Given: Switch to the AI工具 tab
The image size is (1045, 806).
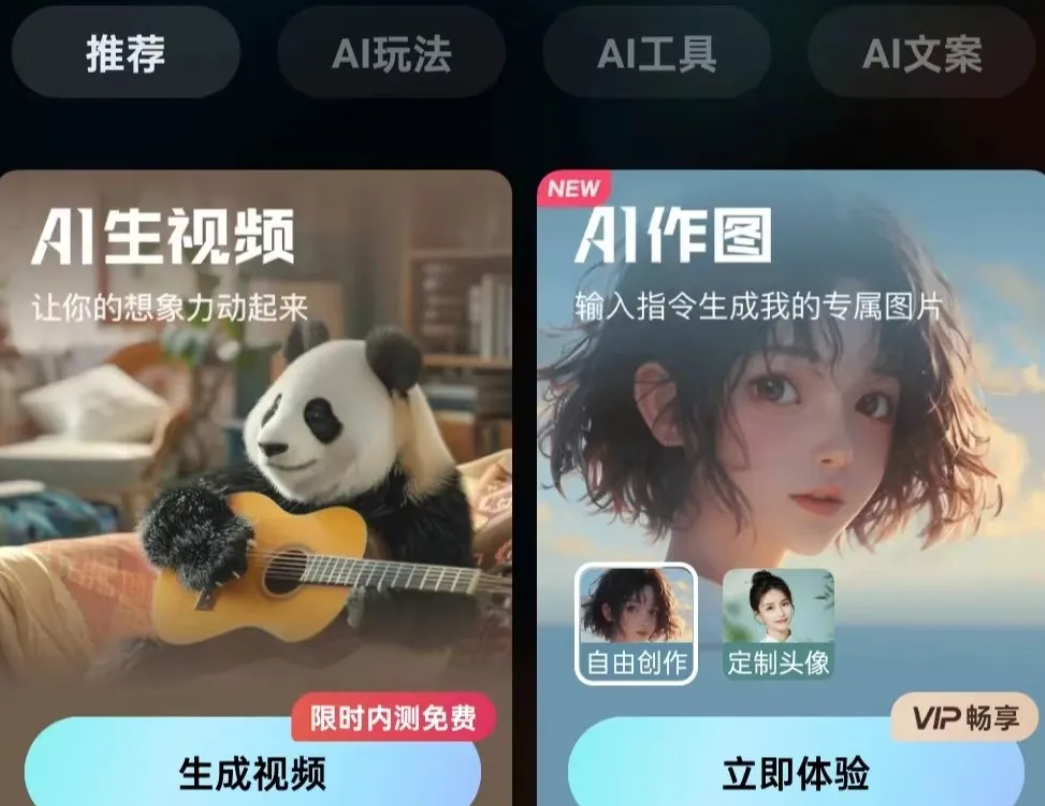Looking at the screenshot, I should (x=656, y=54).
